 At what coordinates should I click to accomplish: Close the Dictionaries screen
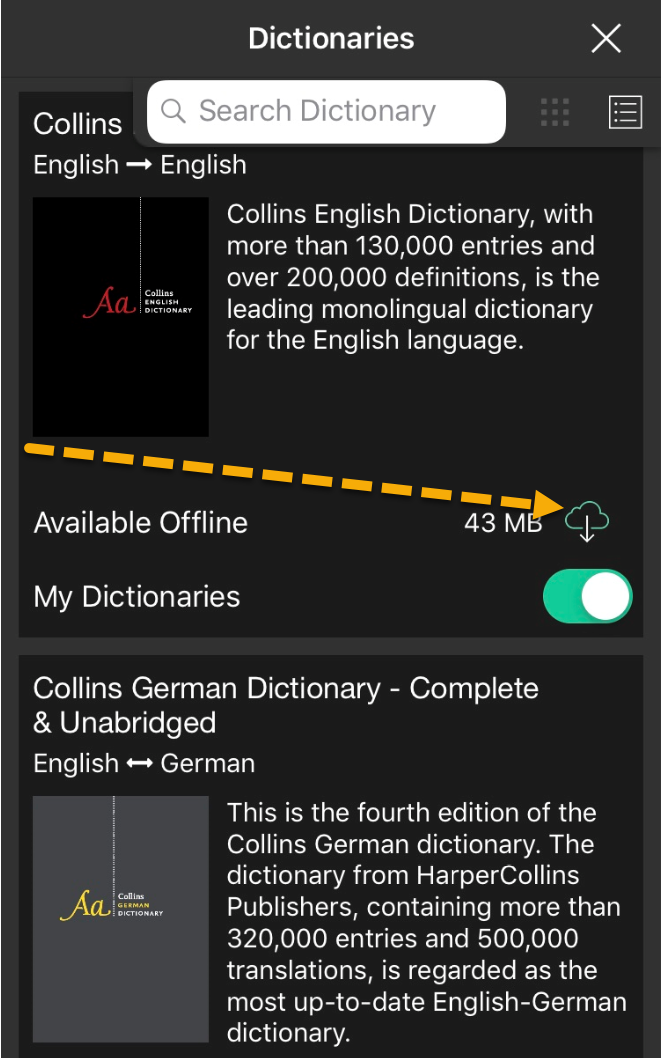(x=606, y=39)
